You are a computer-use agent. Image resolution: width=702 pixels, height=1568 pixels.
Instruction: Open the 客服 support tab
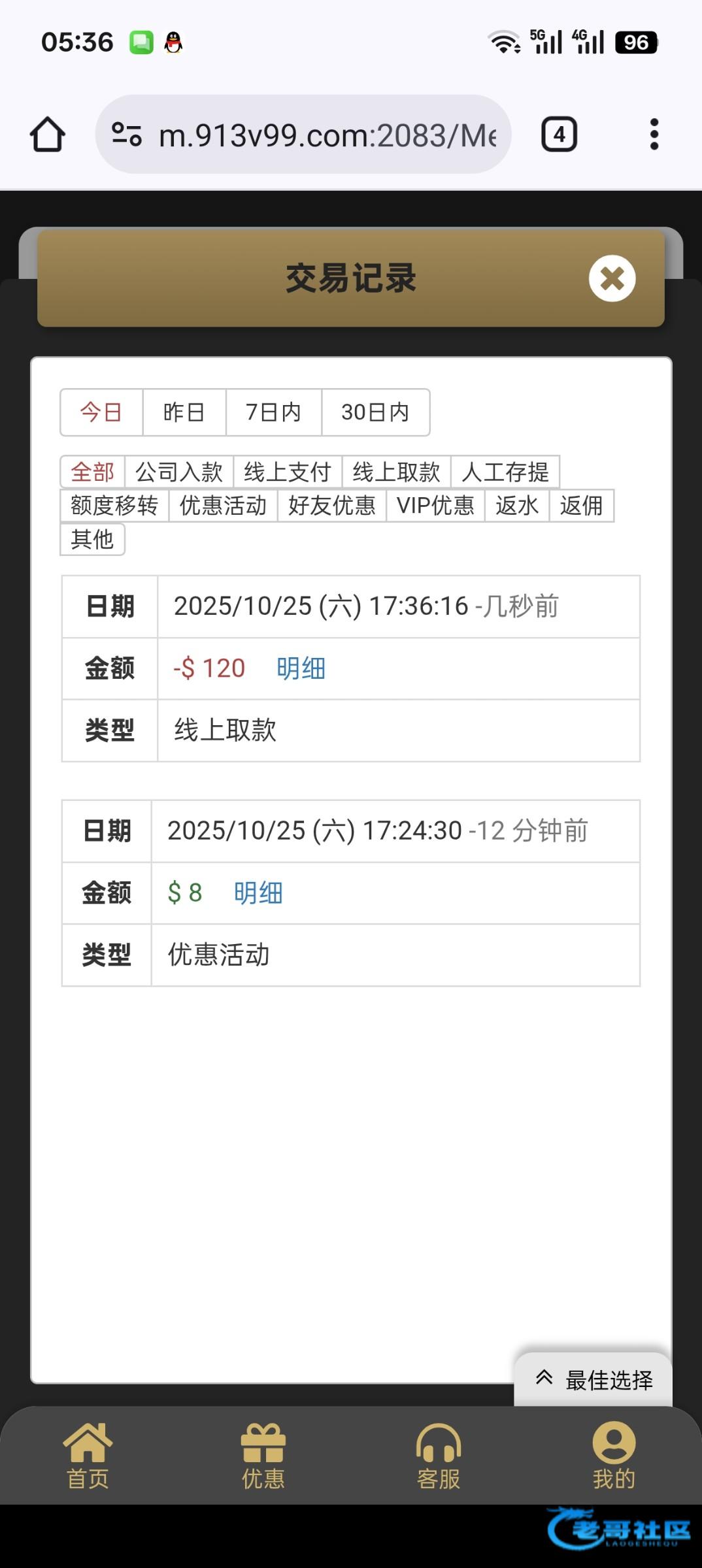439,1456
